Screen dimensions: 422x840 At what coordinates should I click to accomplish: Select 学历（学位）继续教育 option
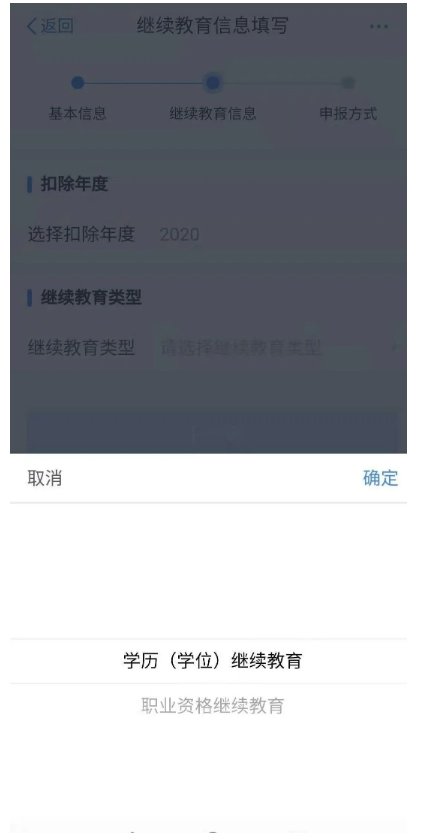pyautogui.click(x=212, y=661)
